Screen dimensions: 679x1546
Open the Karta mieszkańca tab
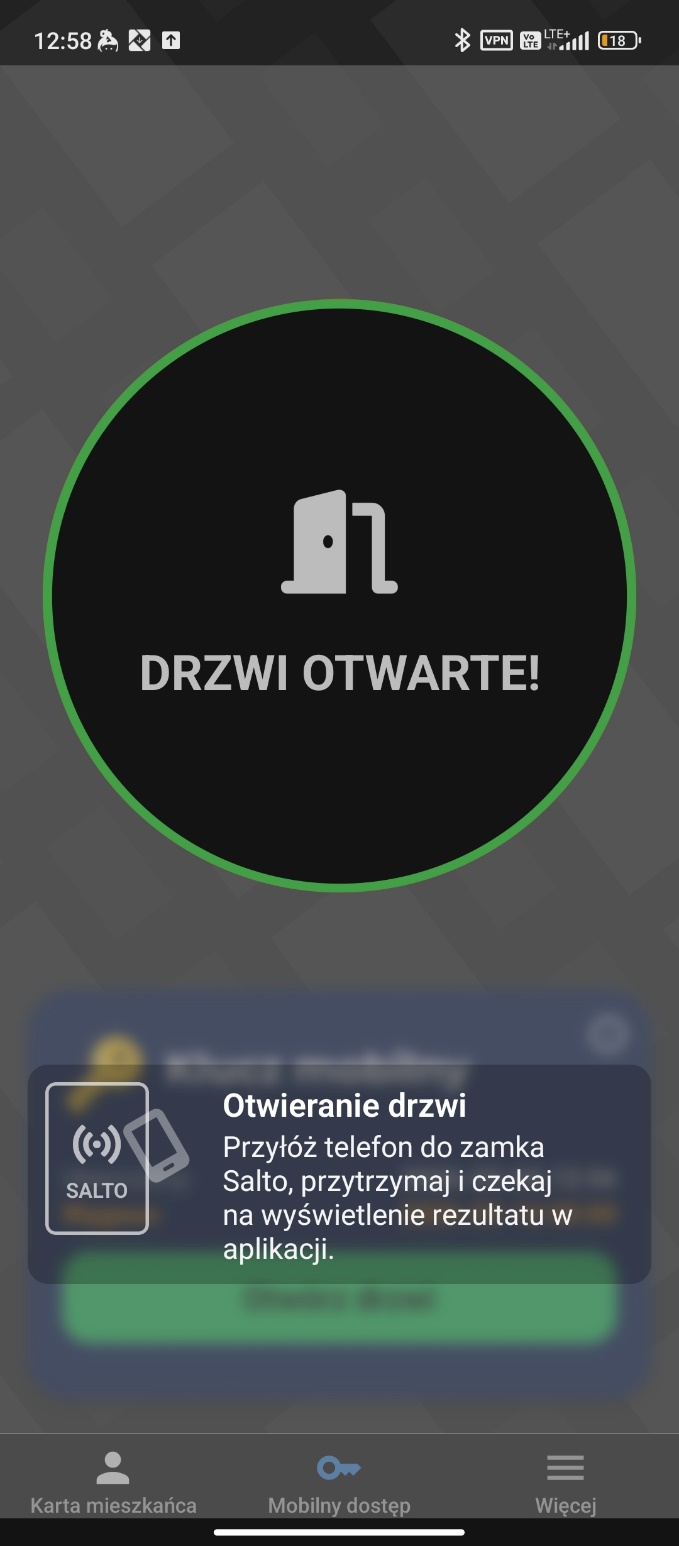click(x=113, y=1482)
